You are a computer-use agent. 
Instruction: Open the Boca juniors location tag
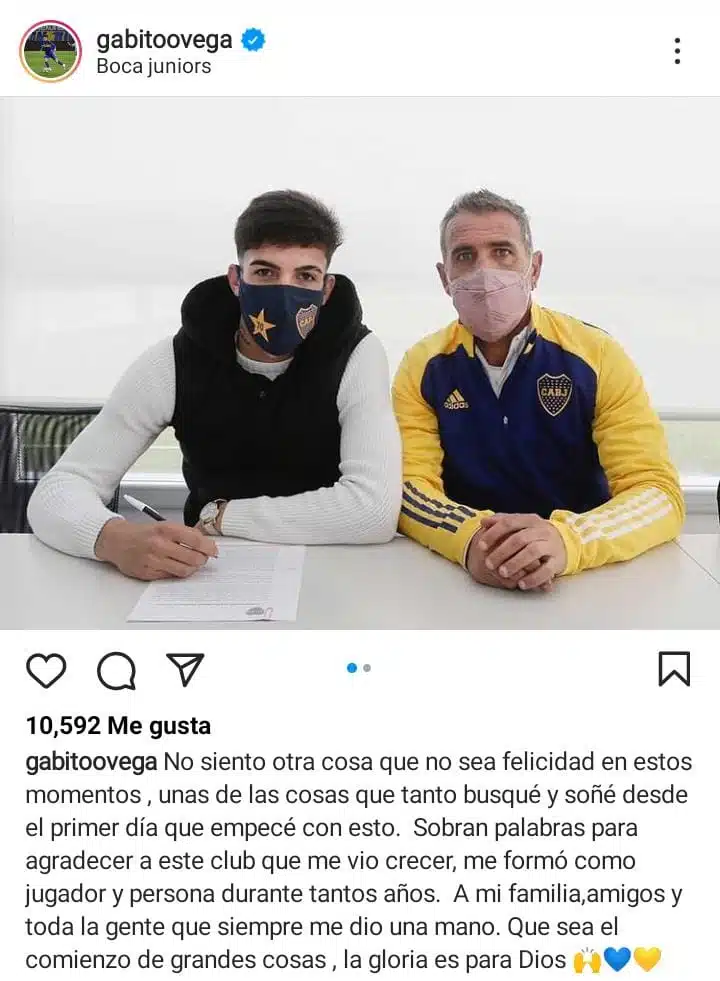point(153,67)
